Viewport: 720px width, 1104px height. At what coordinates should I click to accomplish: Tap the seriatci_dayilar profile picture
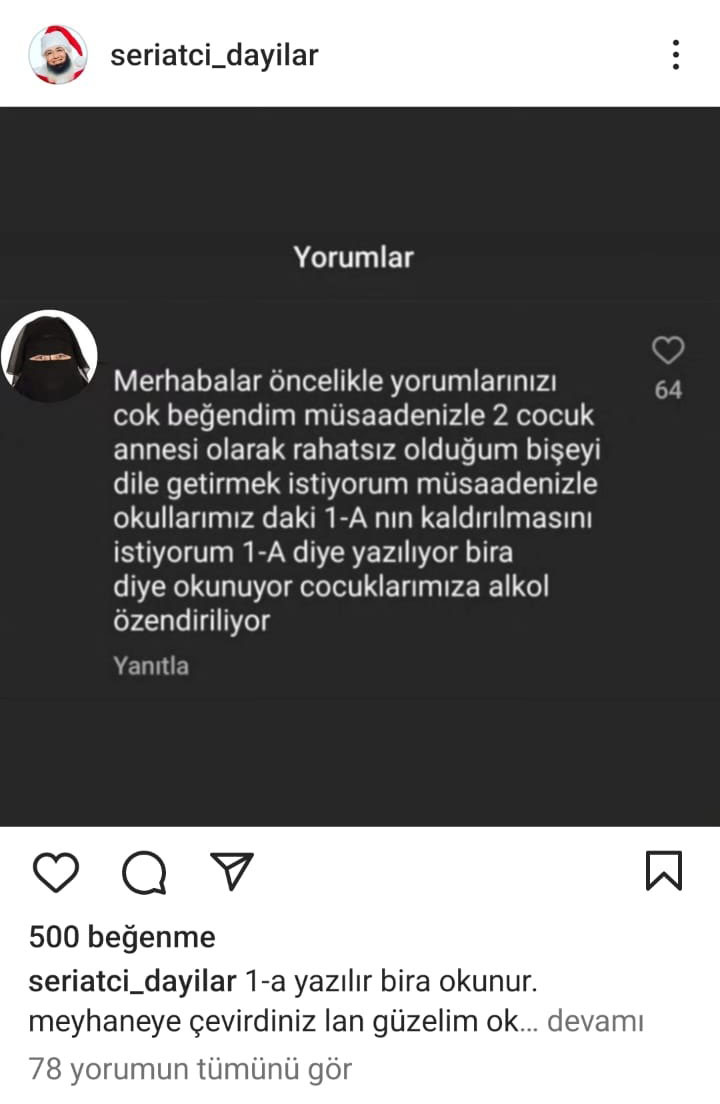[58, 54]
